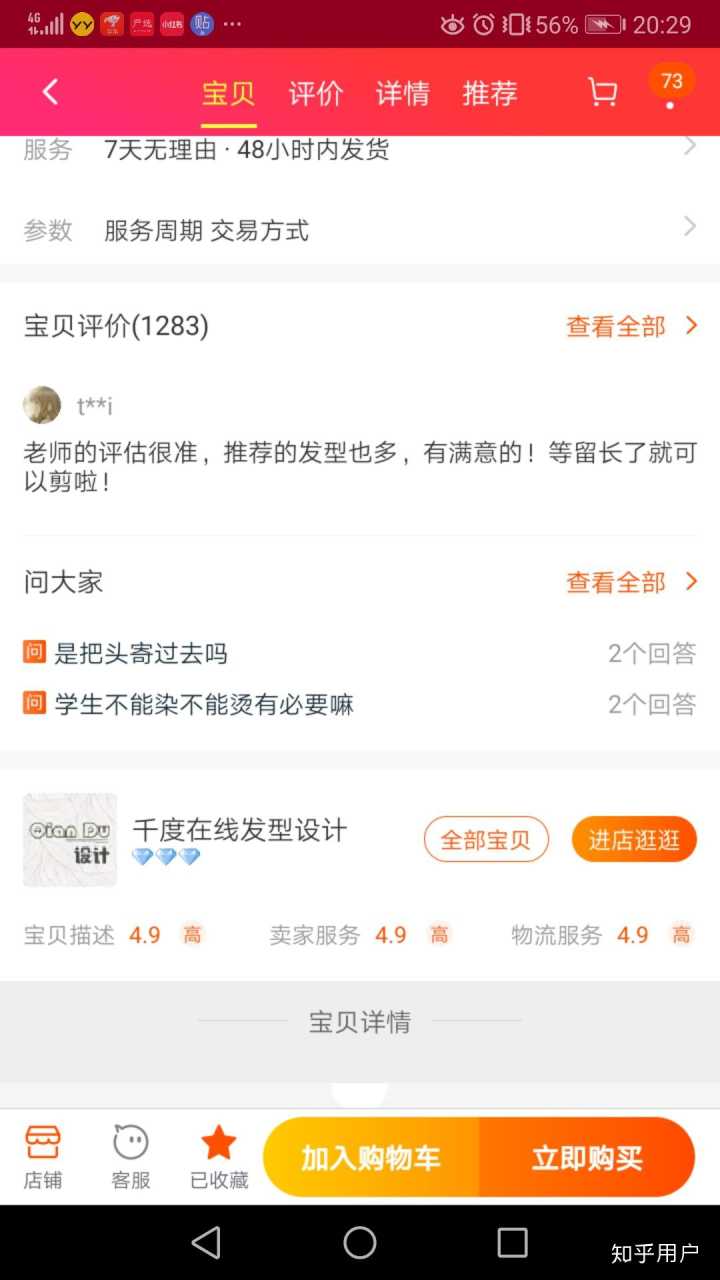Tap 进店逛逛 to visit the shop
720x1280 pixels.
point(634,840)
